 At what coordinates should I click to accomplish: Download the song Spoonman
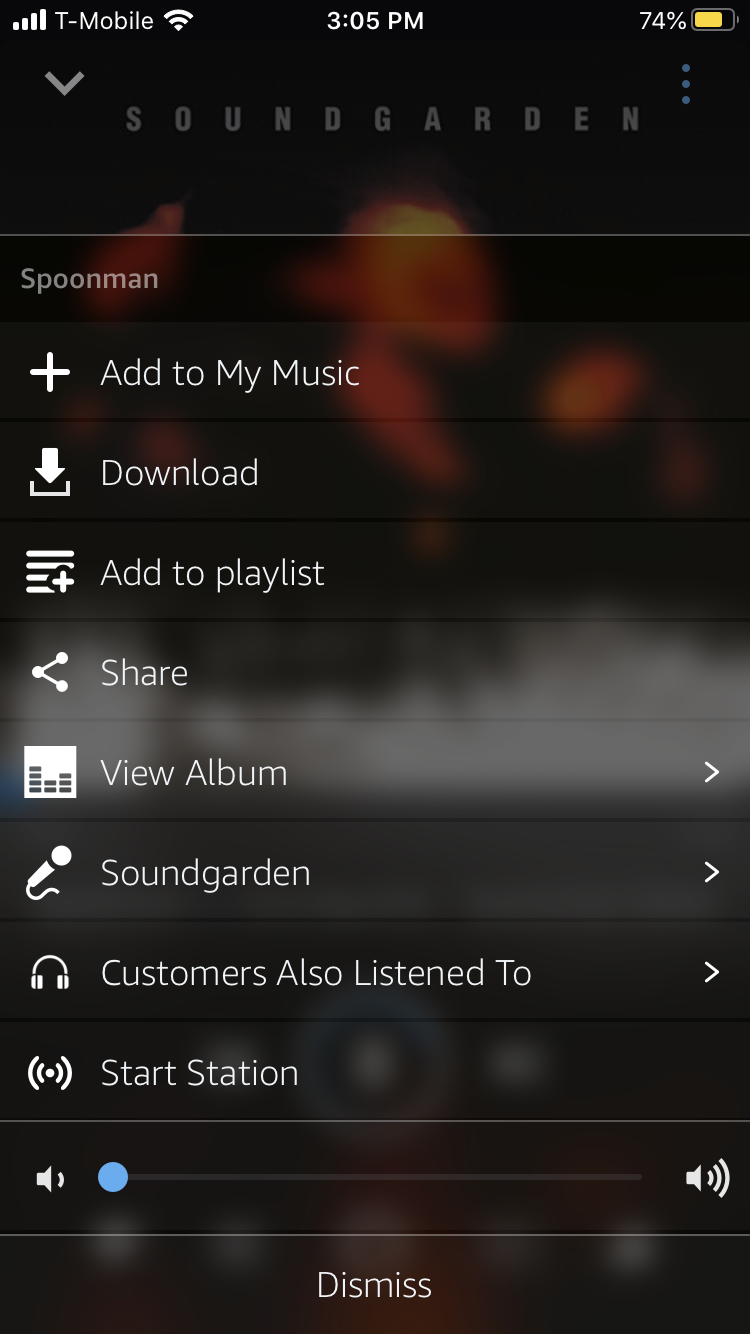point(180,473)
